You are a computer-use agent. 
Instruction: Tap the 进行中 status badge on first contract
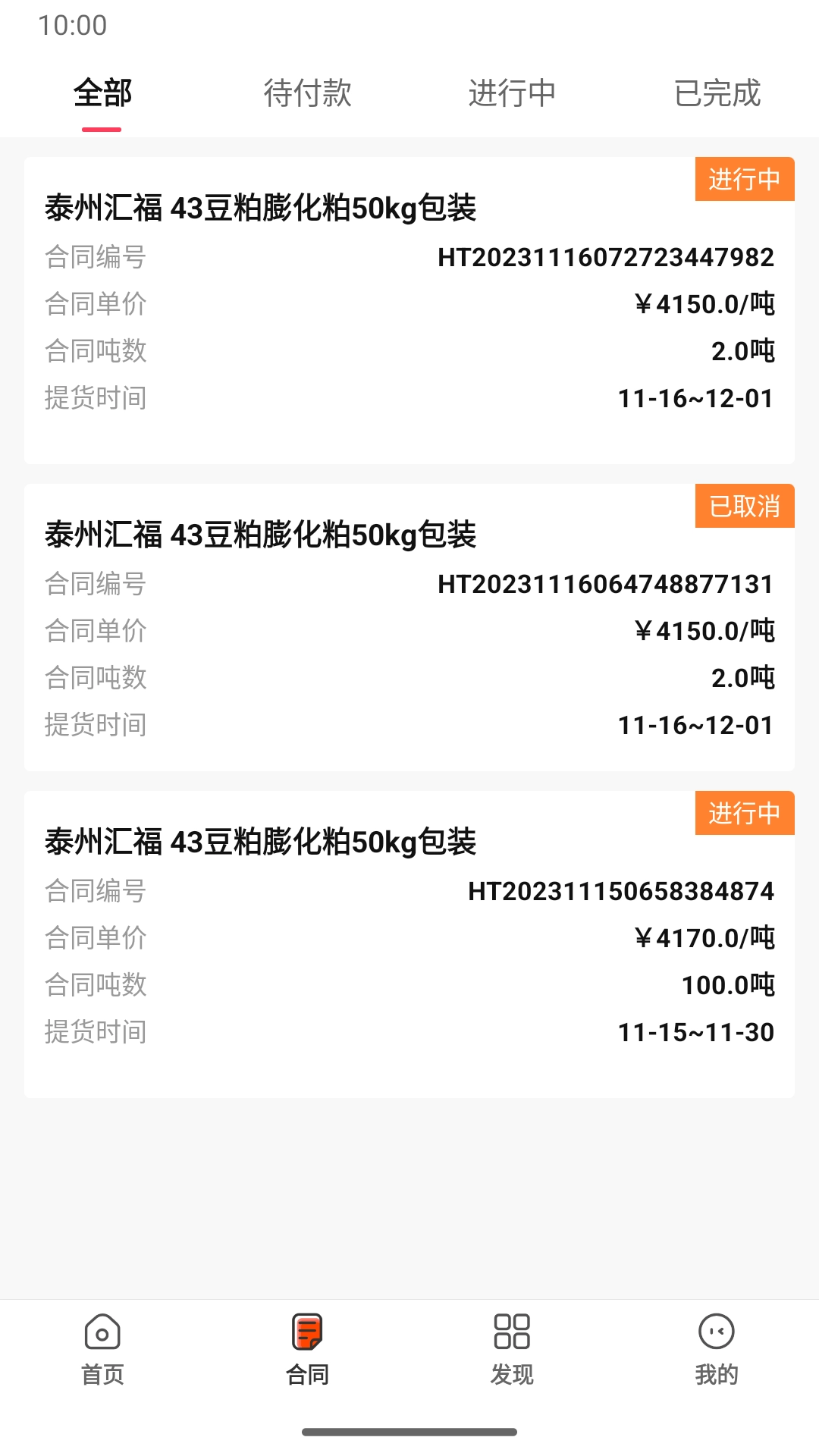[744, 180]
